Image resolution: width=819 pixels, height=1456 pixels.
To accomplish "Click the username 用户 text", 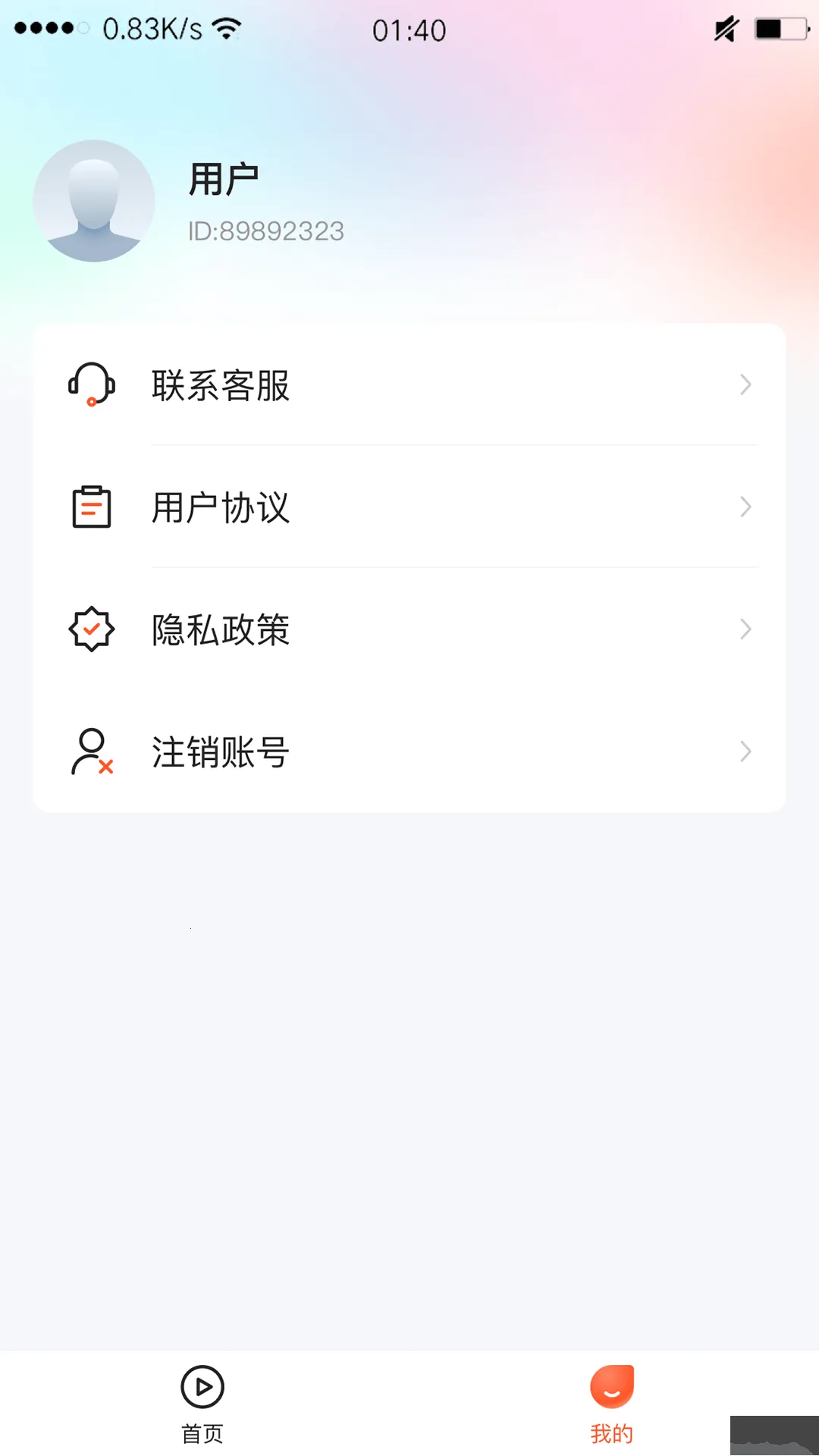I will pos(224,176).
